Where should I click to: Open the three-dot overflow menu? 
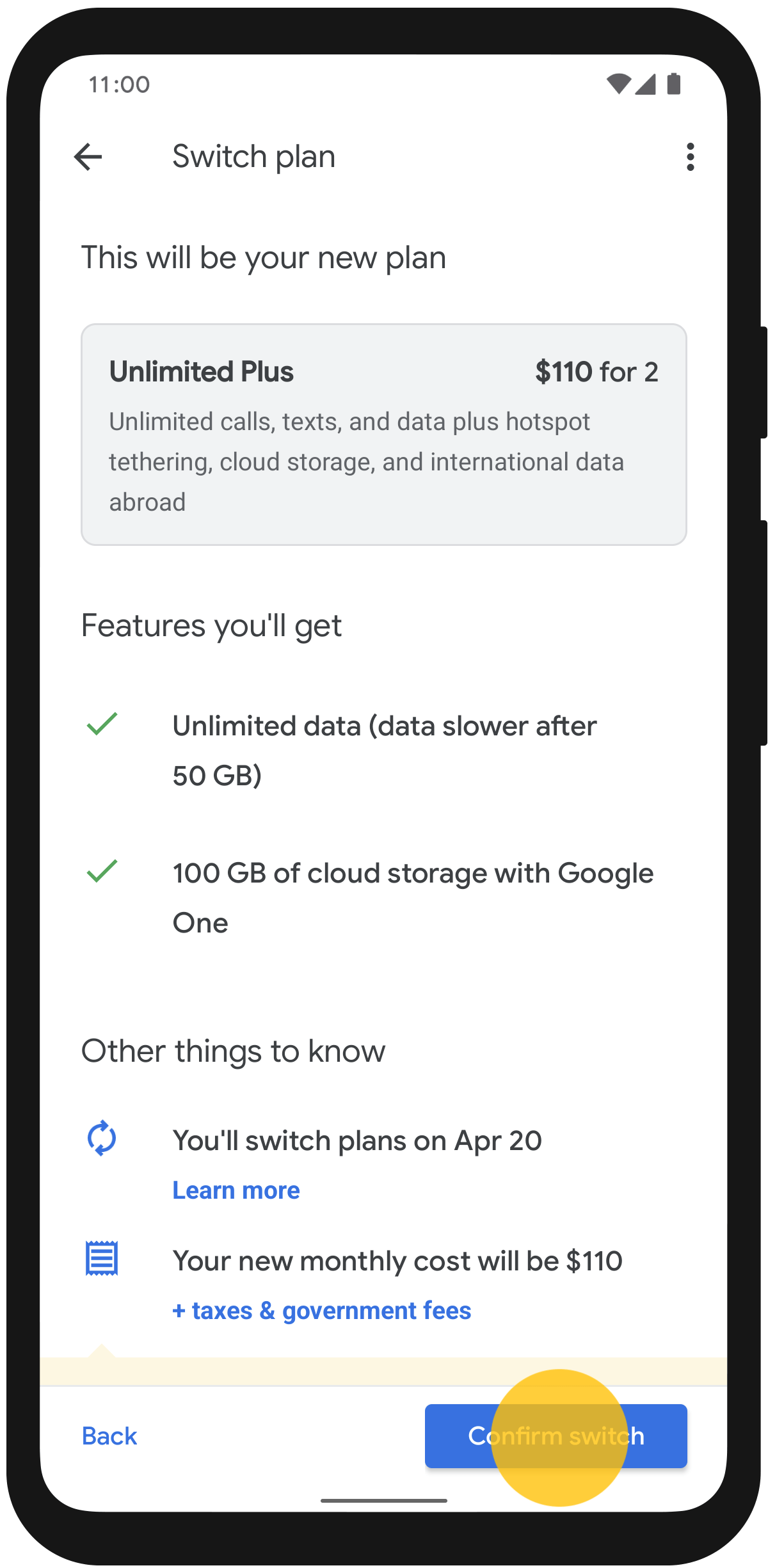point(690,157)
